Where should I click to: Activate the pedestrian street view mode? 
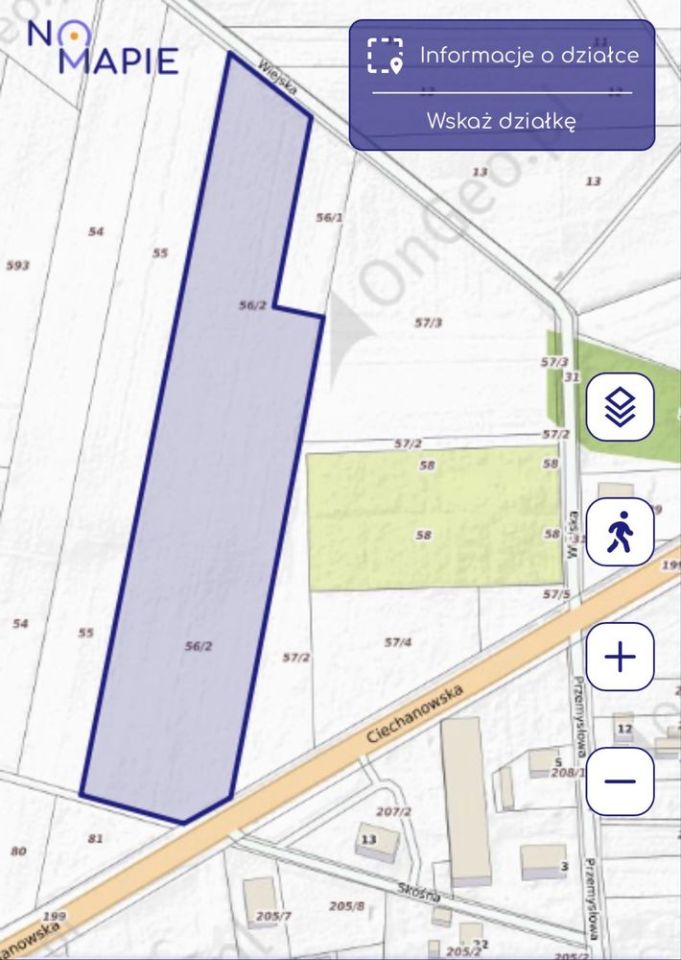point(620,531)
